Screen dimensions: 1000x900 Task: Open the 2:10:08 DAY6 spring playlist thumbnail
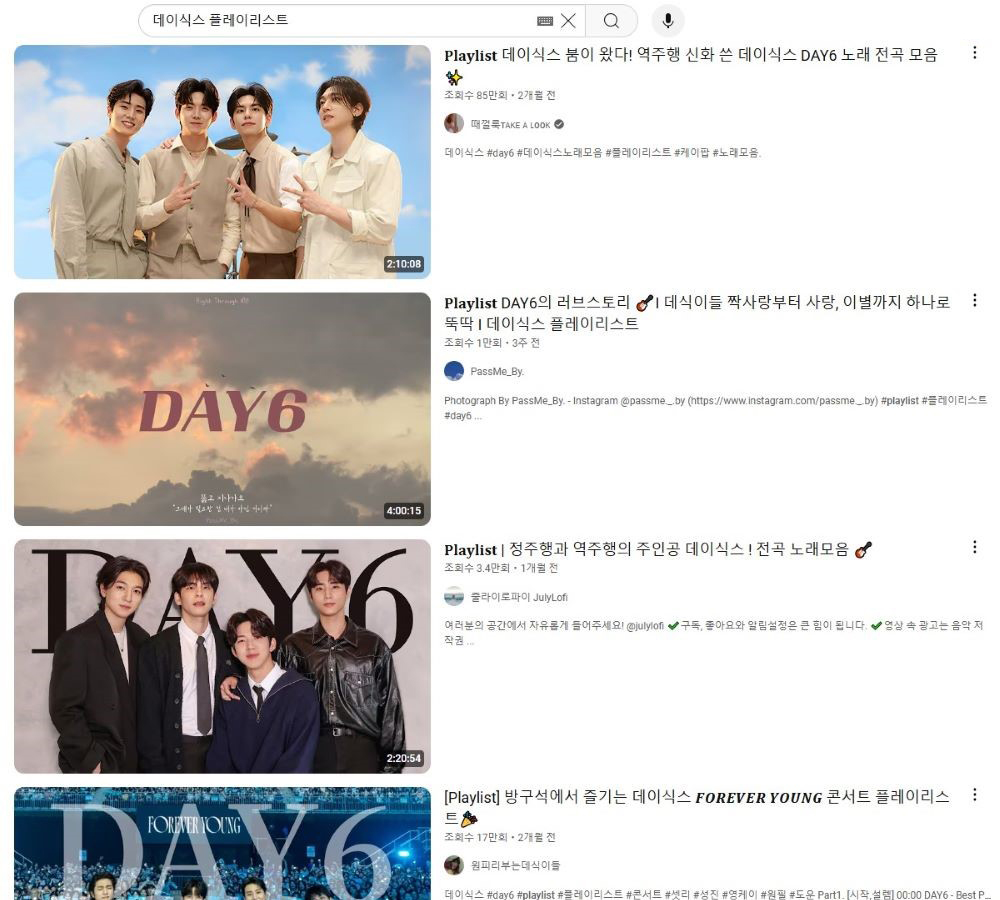[222, 162]
